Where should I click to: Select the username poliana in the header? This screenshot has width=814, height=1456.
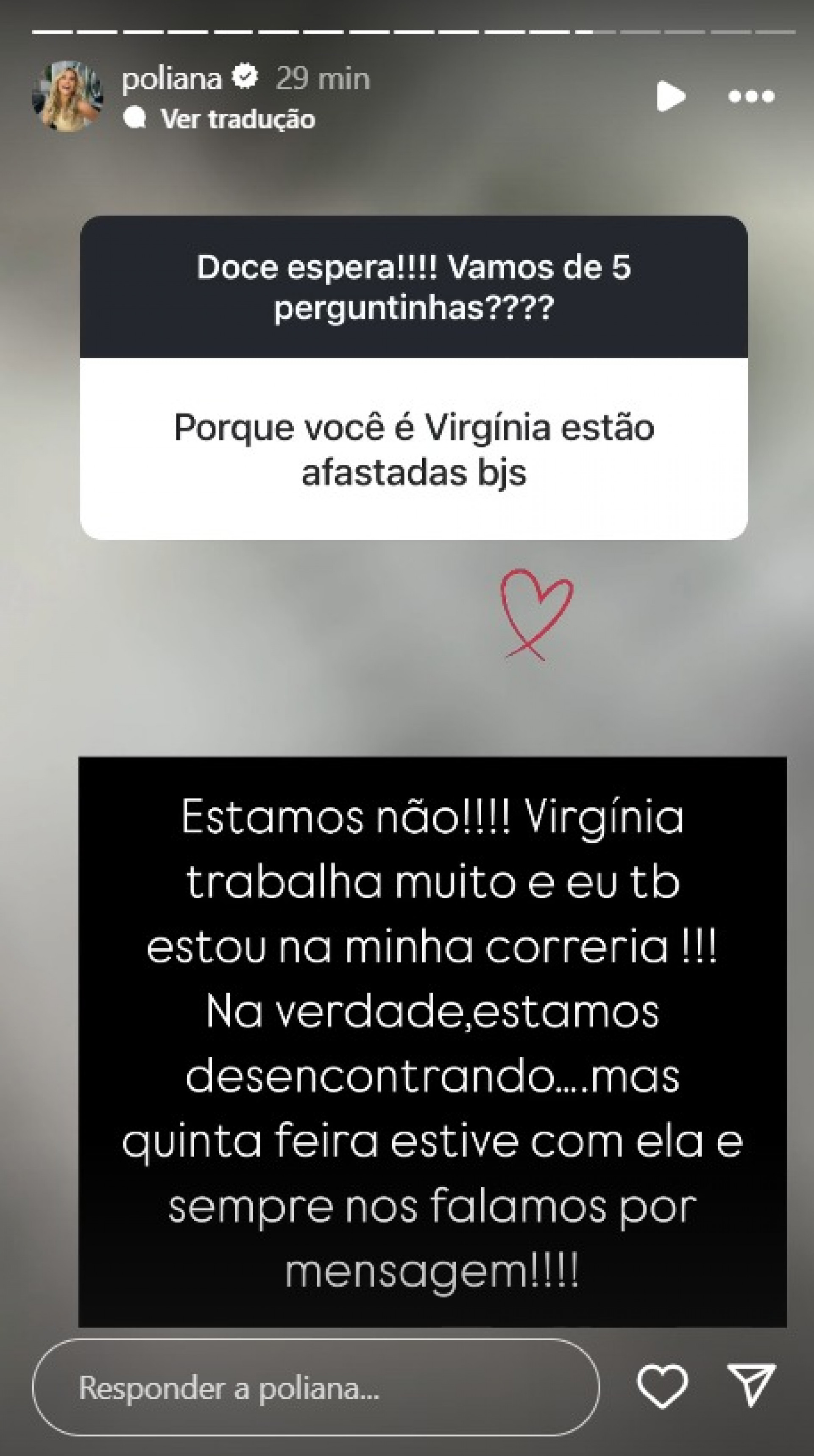(x=175, y=78)
